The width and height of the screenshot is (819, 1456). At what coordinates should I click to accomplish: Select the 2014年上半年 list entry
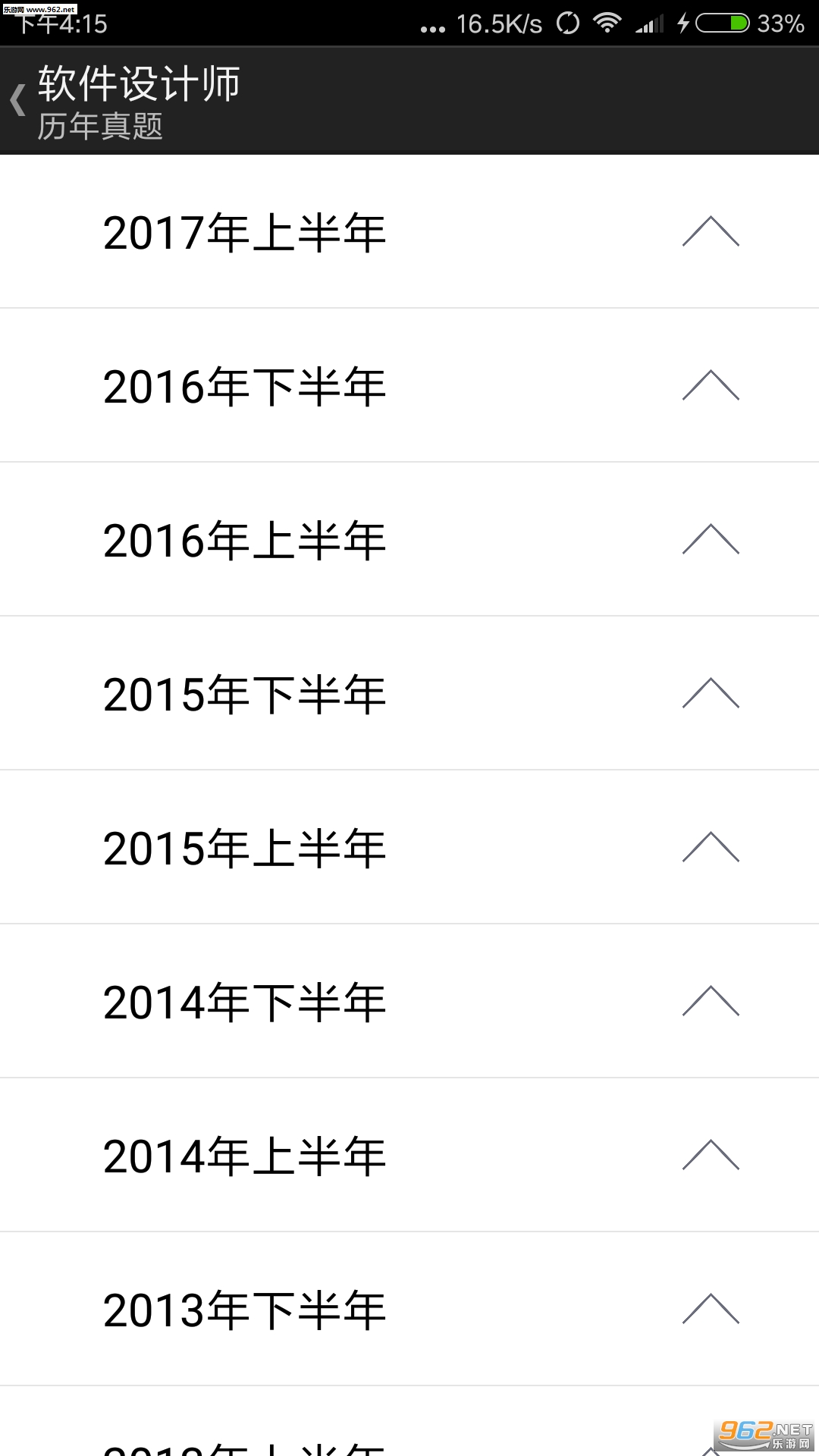(244, 1155)
